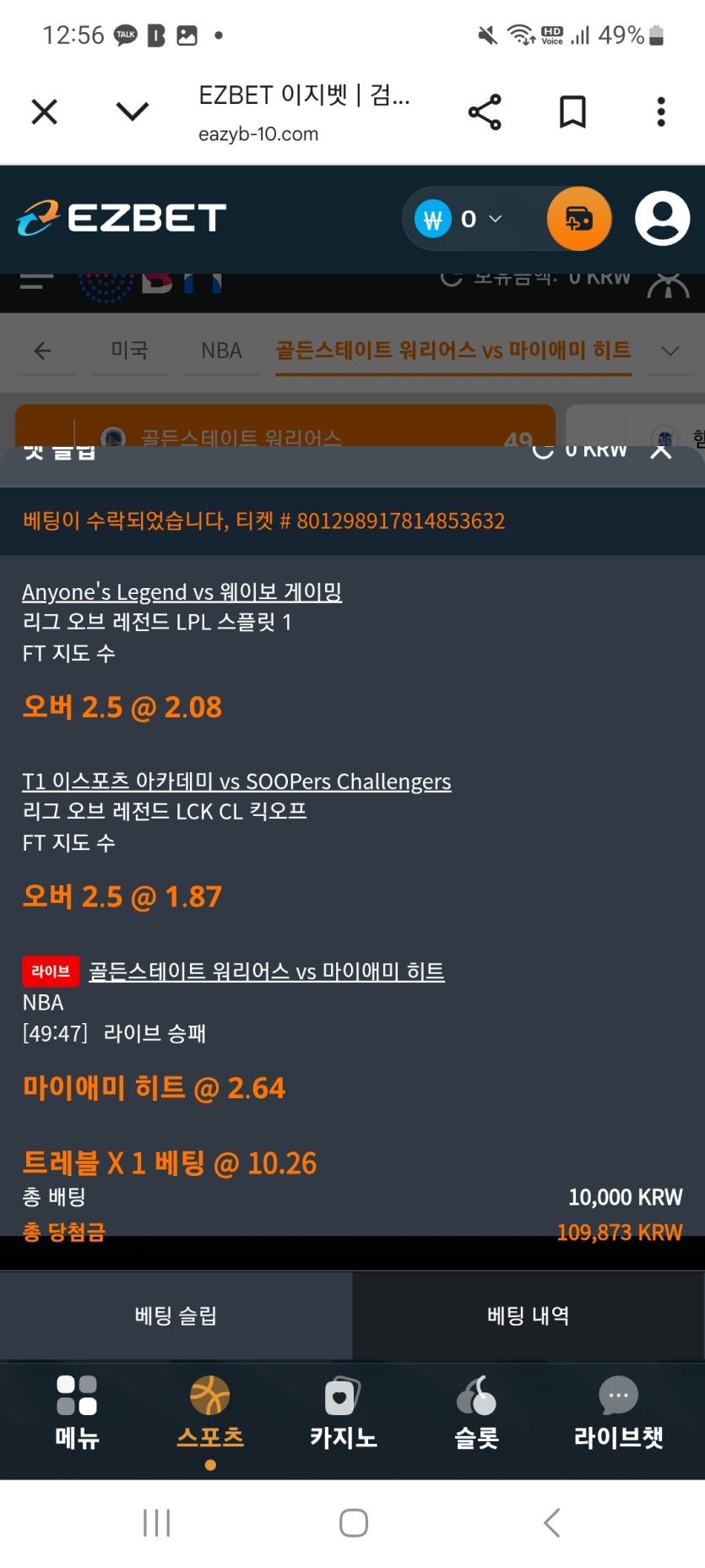
Task: Open the orange deposit wallet button
Action: click(x=579, y=220)
